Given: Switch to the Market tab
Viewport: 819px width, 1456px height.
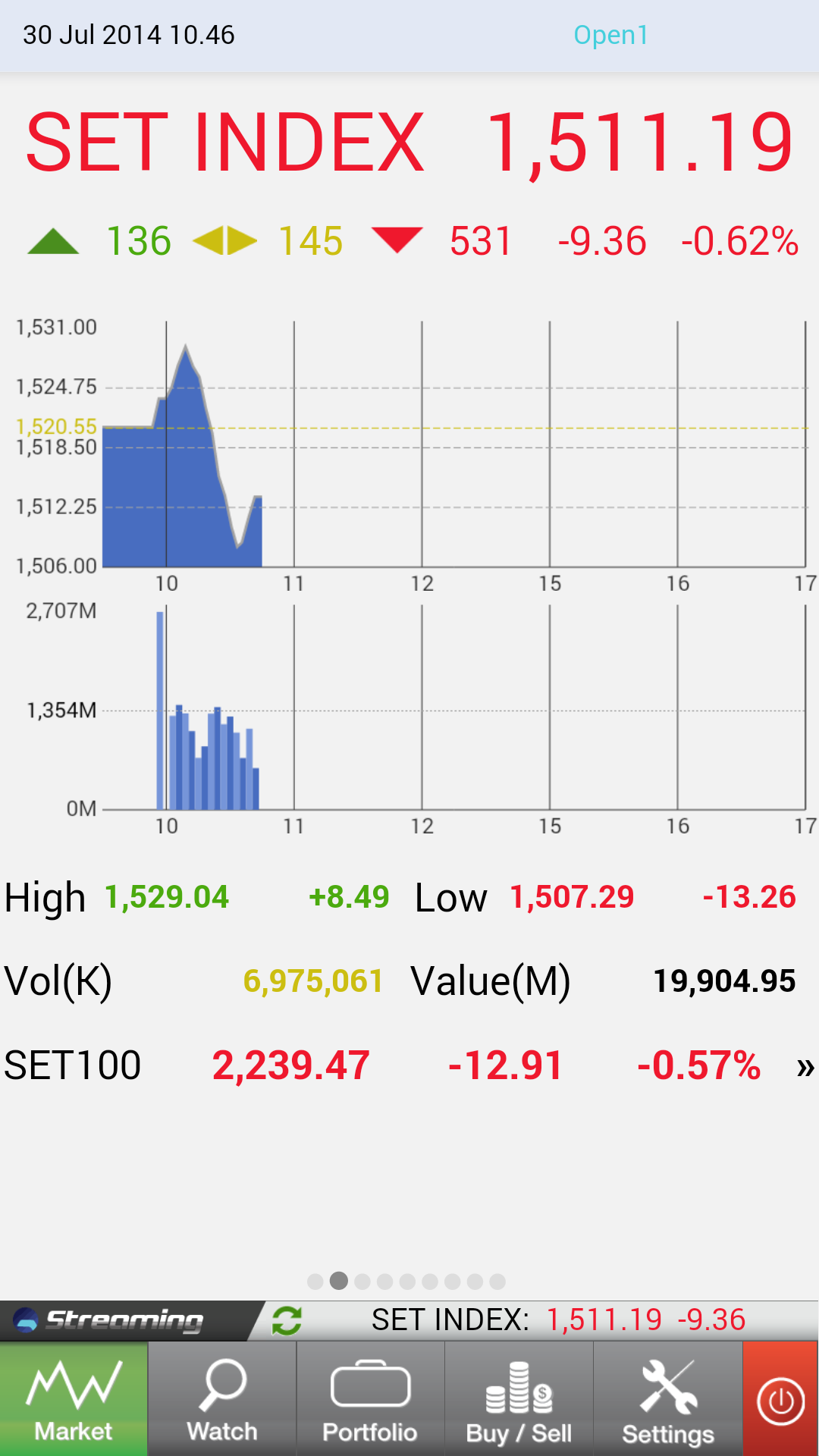Looking at the screenshot, I should point(74,1398).
